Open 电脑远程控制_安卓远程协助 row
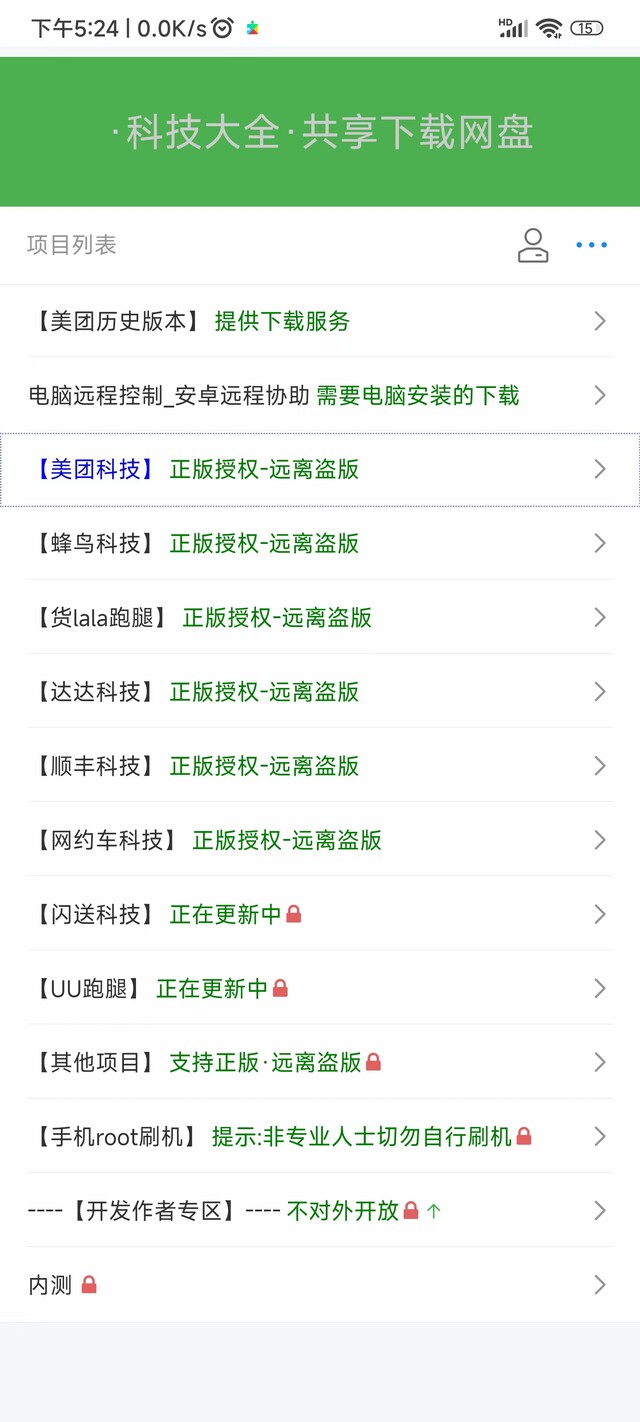Image resolution: width=640 pixels, height=1422 pixels. point(320,395)
